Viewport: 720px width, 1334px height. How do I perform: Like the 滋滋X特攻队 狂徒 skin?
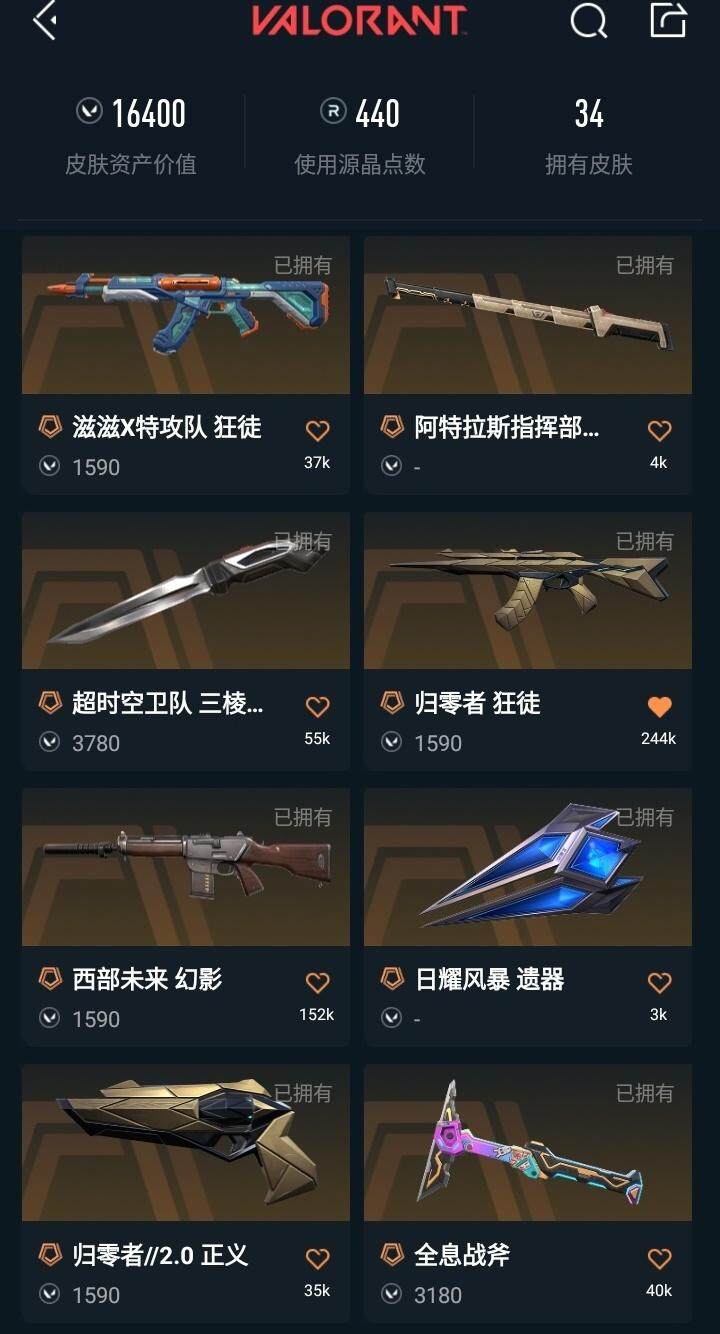[317, 431]
